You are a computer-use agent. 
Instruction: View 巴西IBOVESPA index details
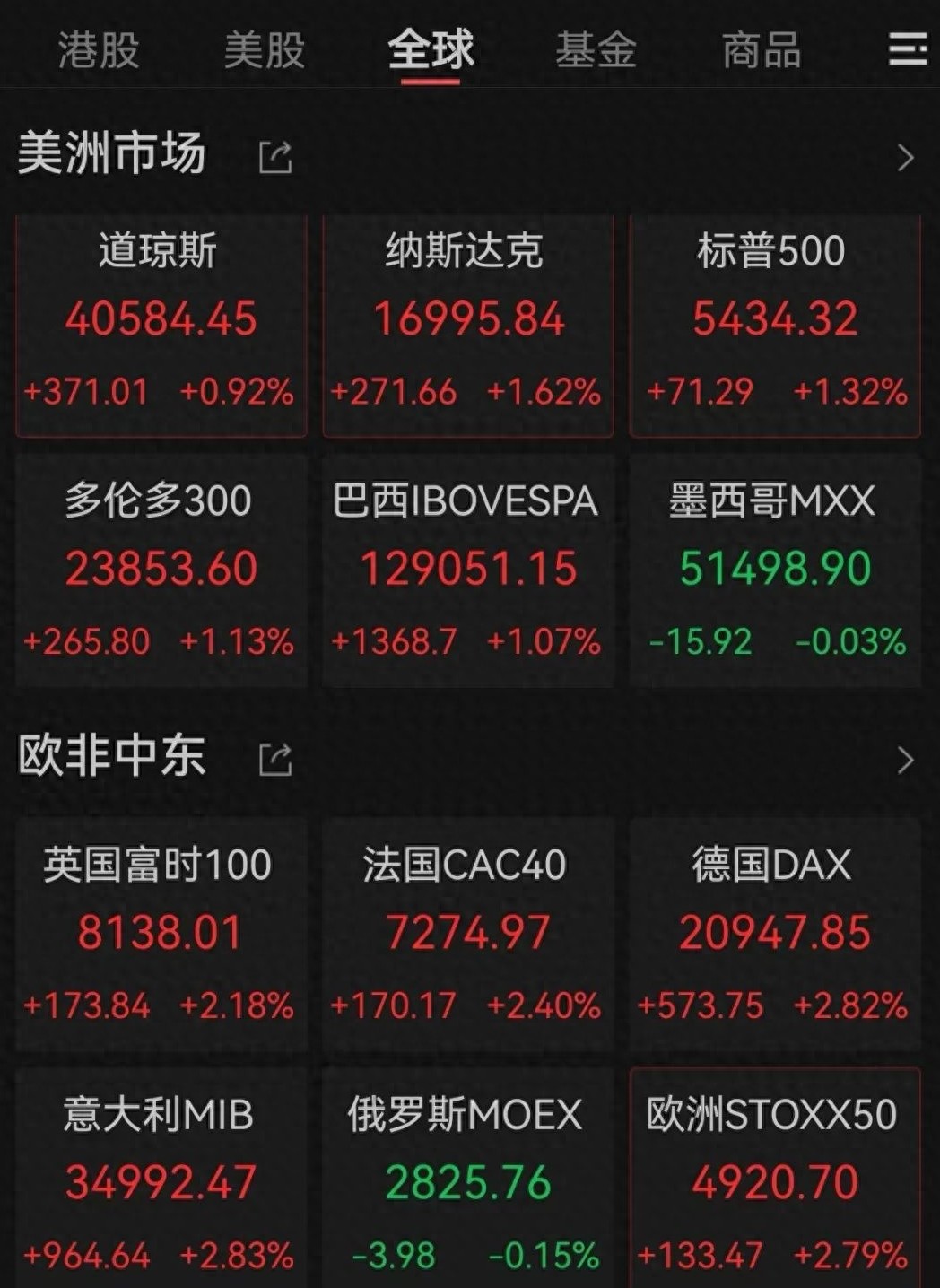(467, 570)
